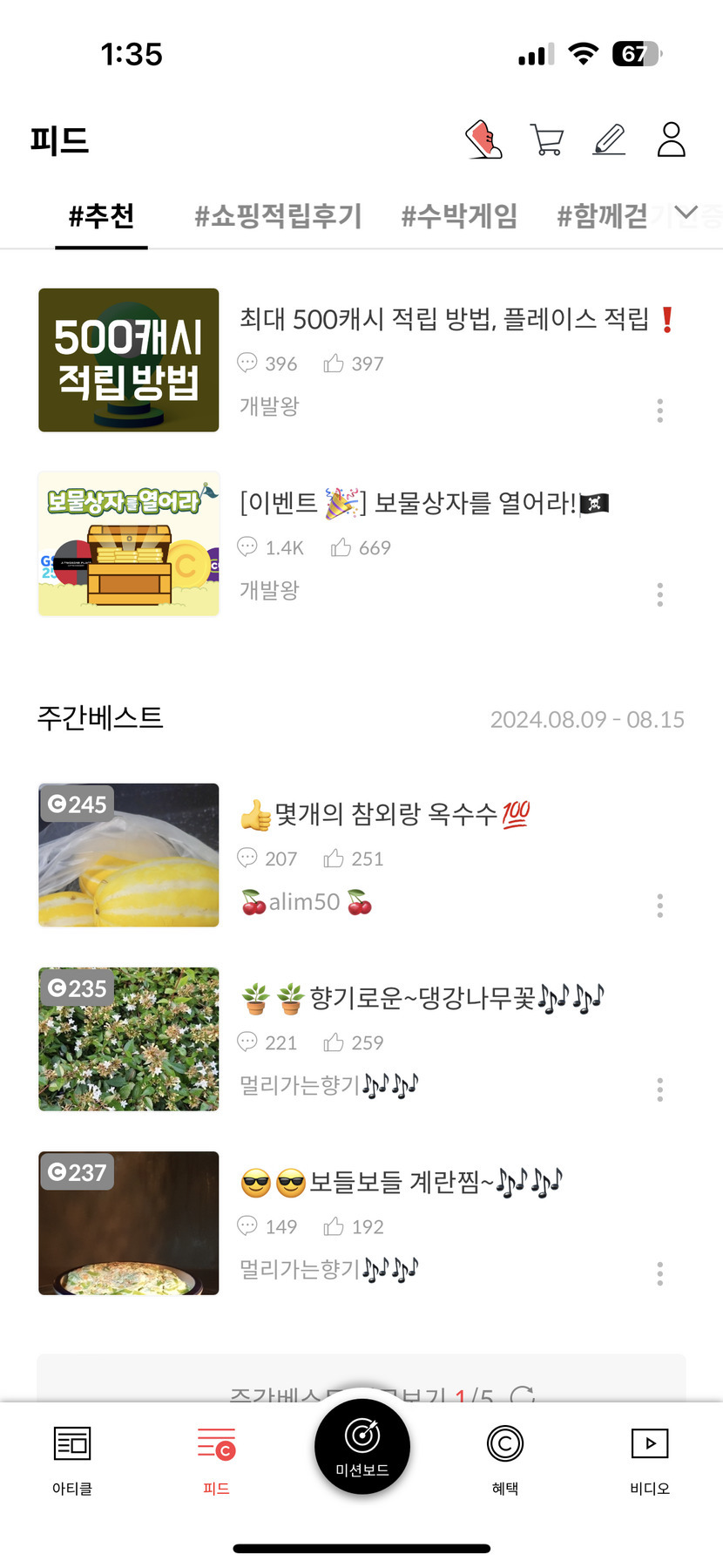Open the 최대 500캐시 적립 방법 post
The image size is (723, 1568).
(x=444, y=320)
